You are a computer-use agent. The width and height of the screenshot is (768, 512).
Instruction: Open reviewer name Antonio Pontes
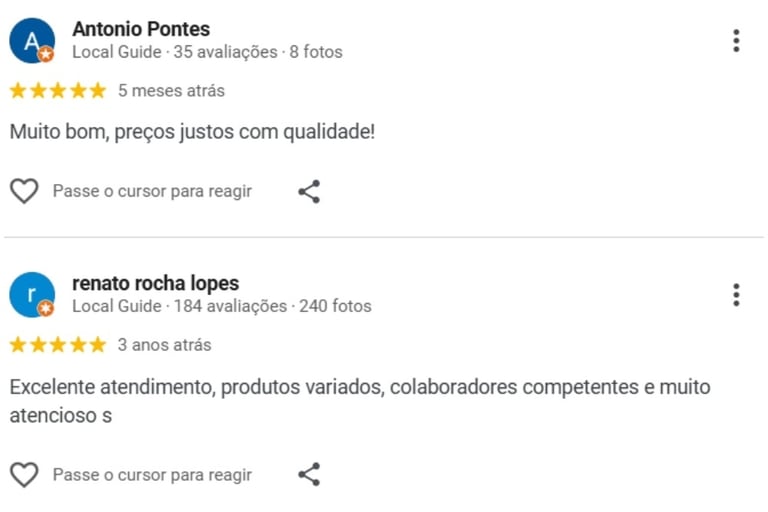(x=141, y=29)
